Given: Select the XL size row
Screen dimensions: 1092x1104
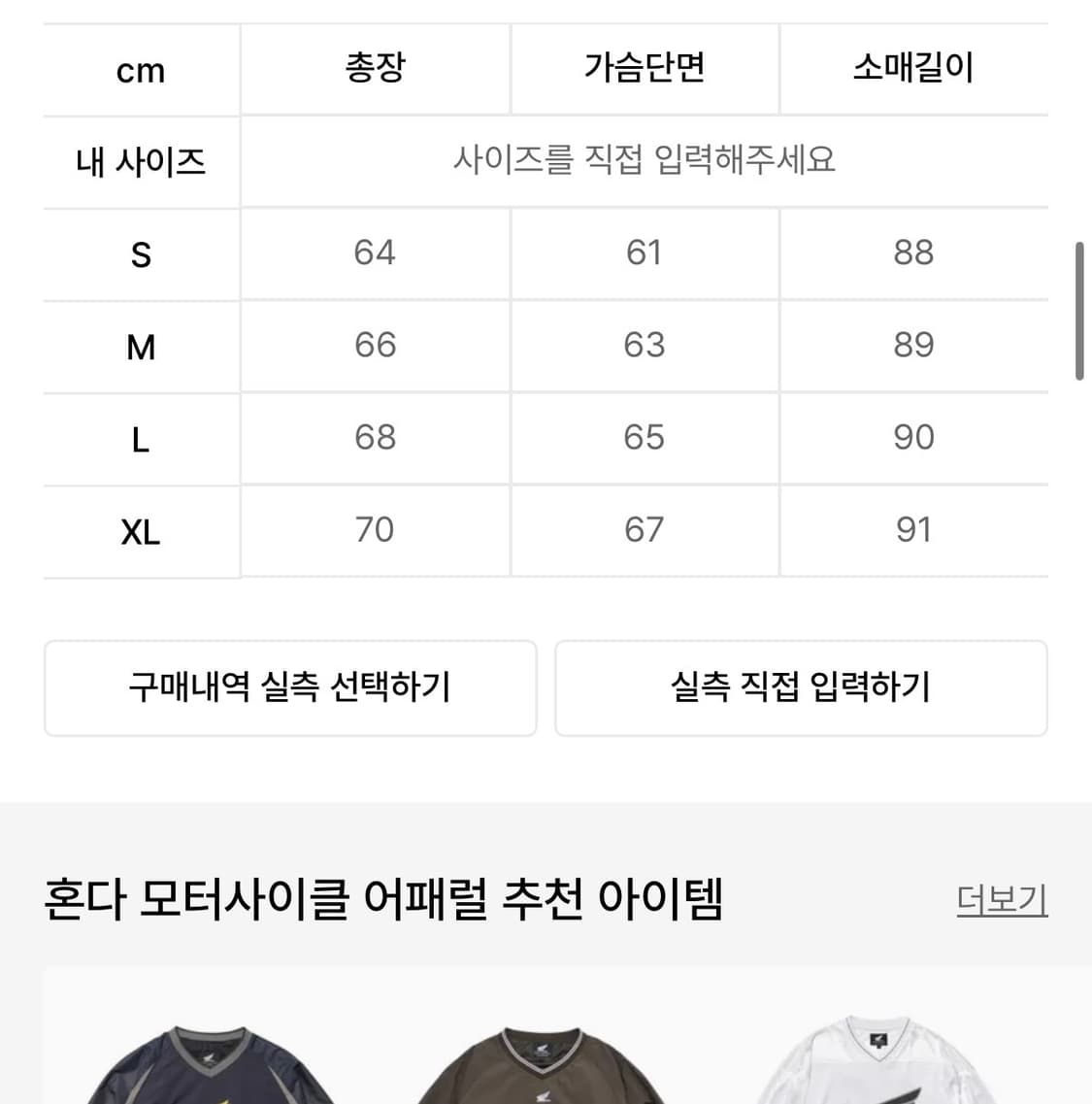Looking at the screenshot, I should pos(140,530).
